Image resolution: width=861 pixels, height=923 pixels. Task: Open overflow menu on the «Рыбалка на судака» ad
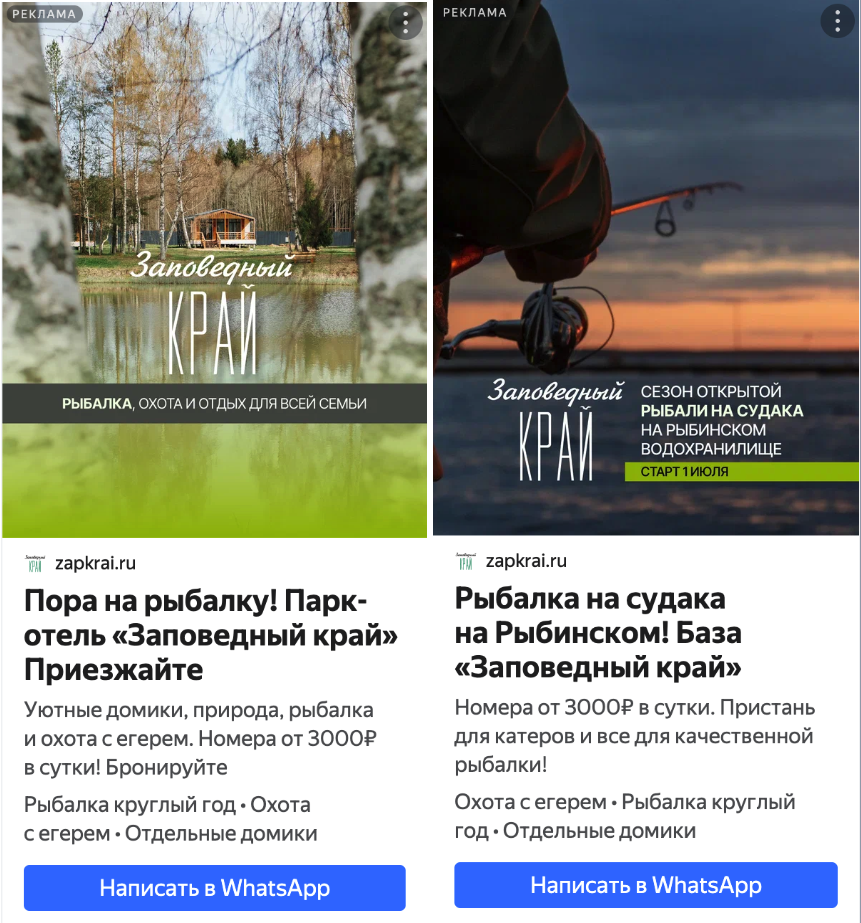tap(836, 21)
